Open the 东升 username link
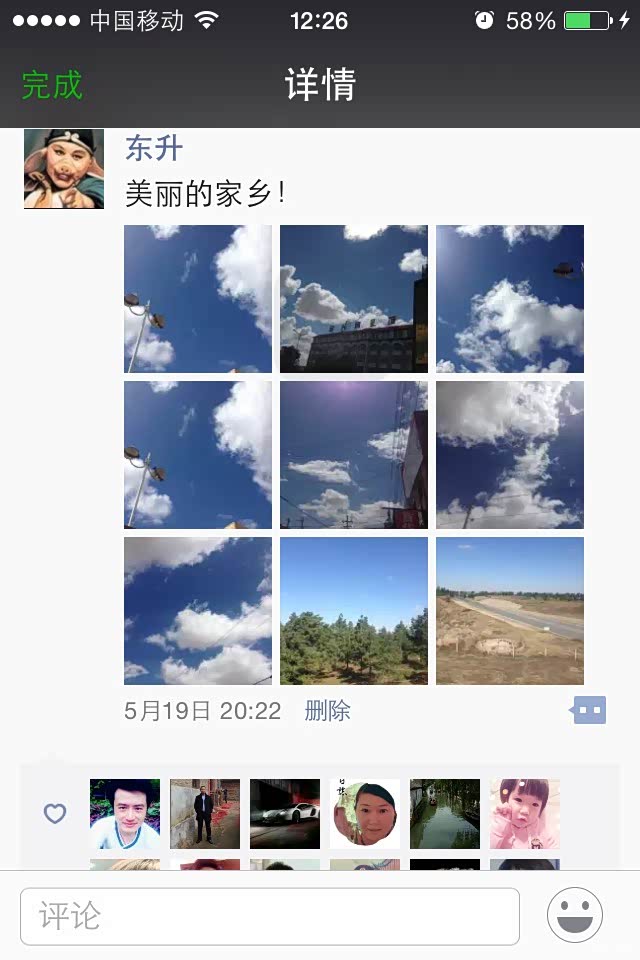The width and height of the screenshot is (640, 960). pyautogui.click(x=154, y=148)
